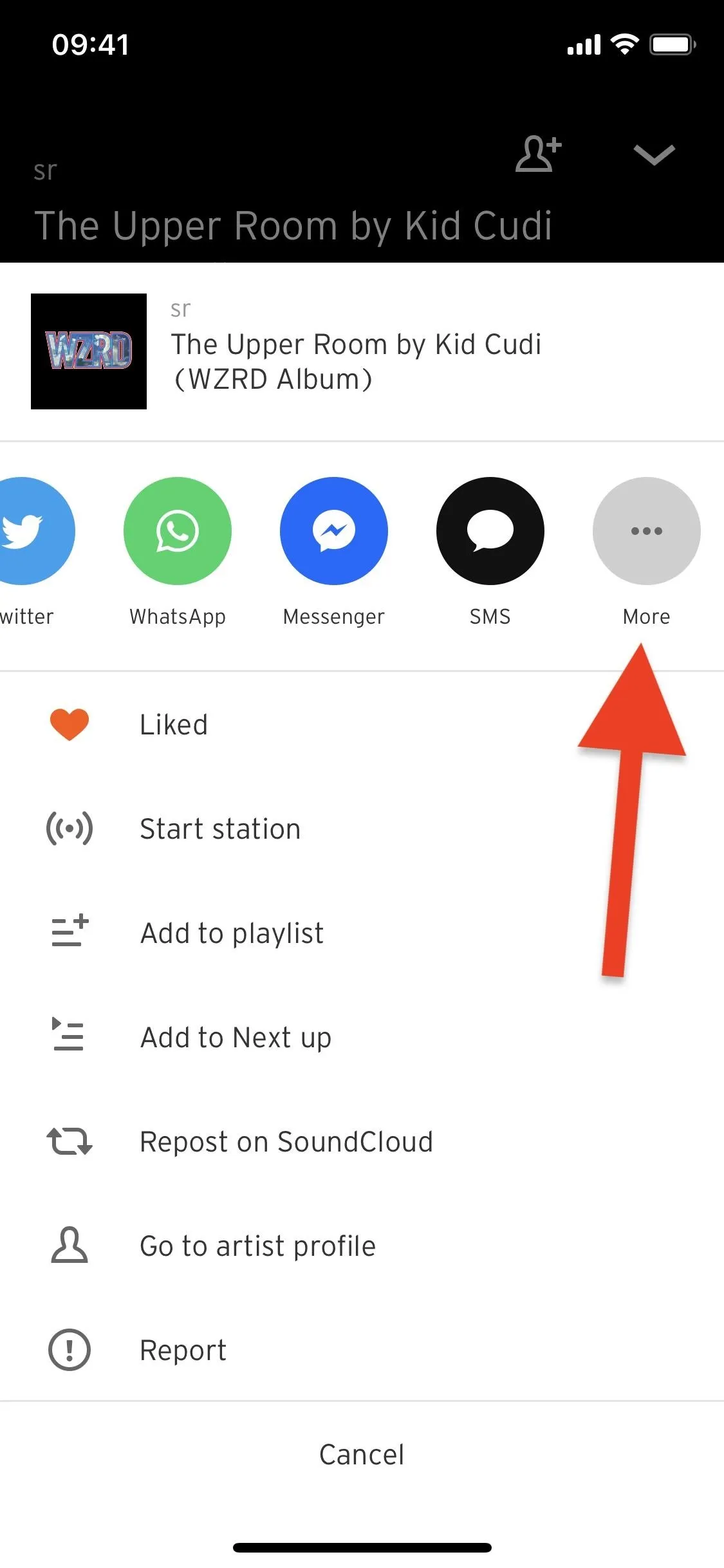Follow the artist with add-person icon
Image resolution: width=724 pixels, height=1568 pixels.
click(539, 153)
